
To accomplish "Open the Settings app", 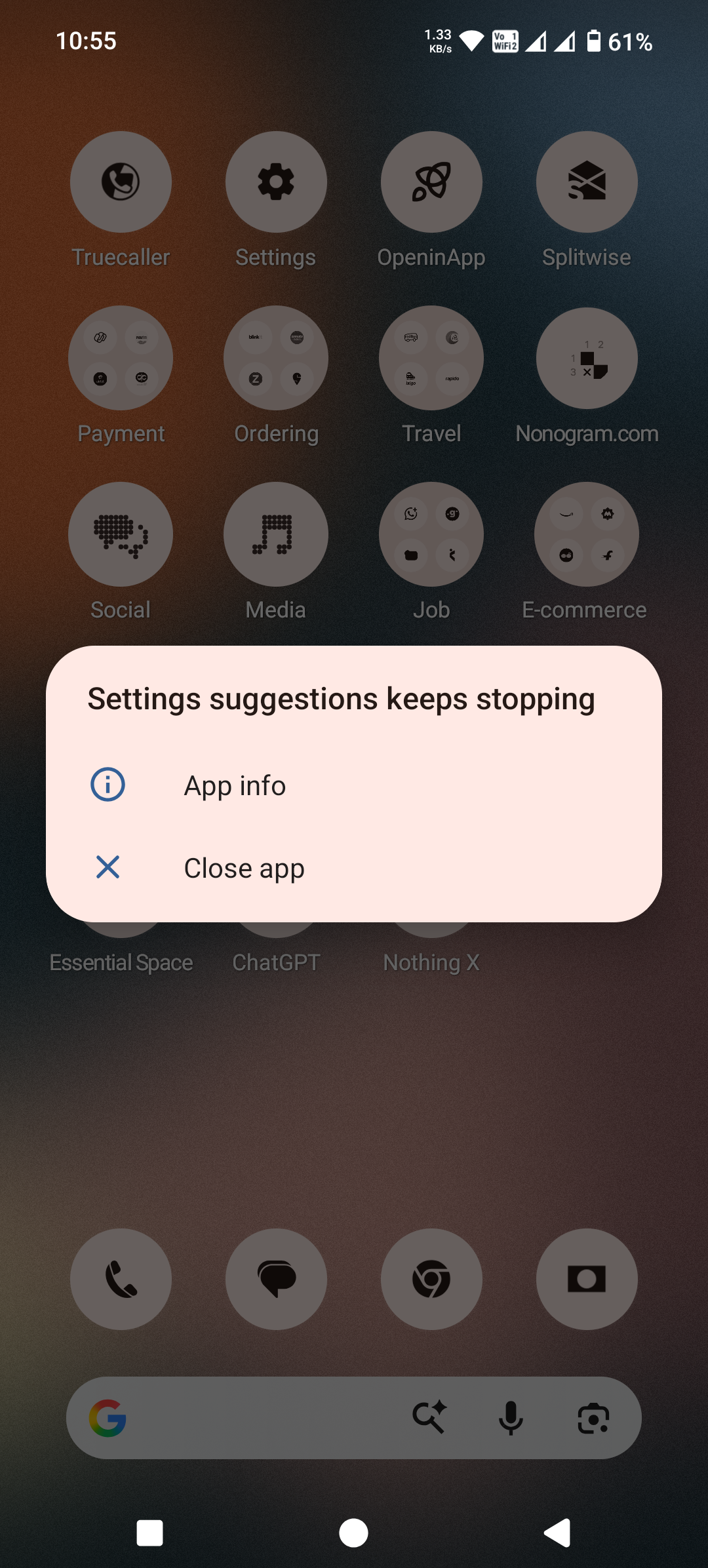I will [276, 182].
